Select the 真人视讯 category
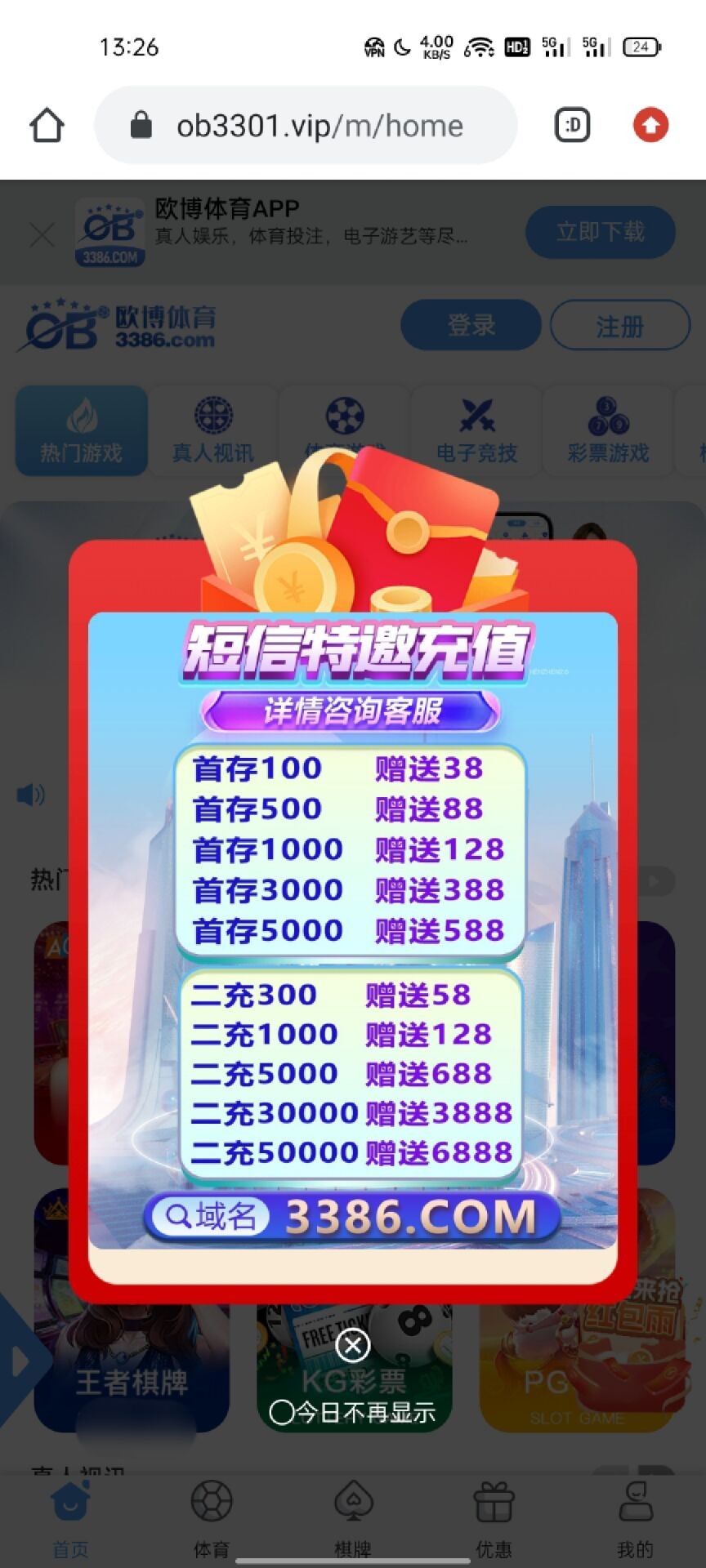 pyautogui.click(x=212, y=431)
